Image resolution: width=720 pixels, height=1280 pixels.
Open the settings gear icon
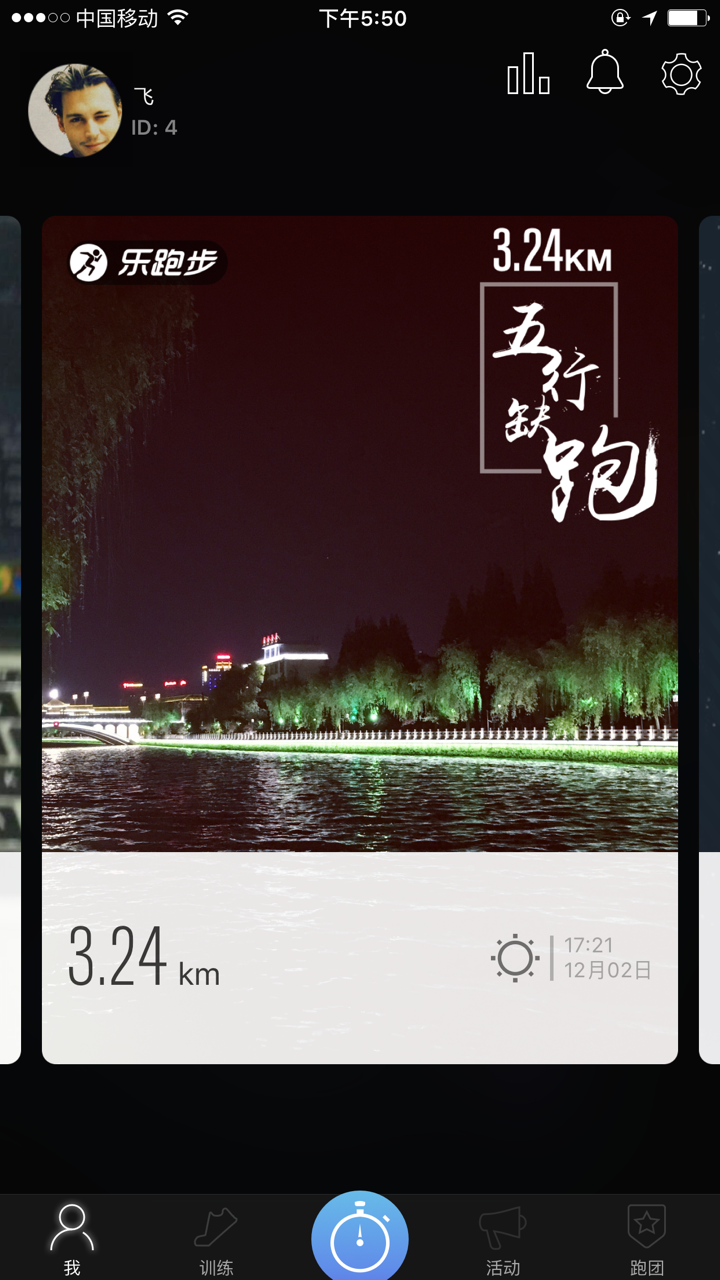(681, 73)
